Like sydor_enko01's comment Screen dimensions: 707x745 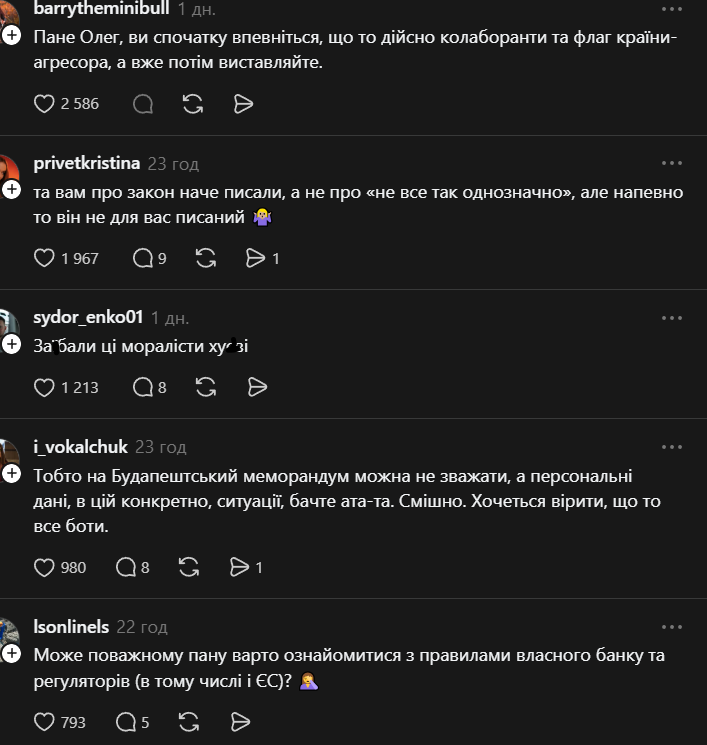point(44,386)
